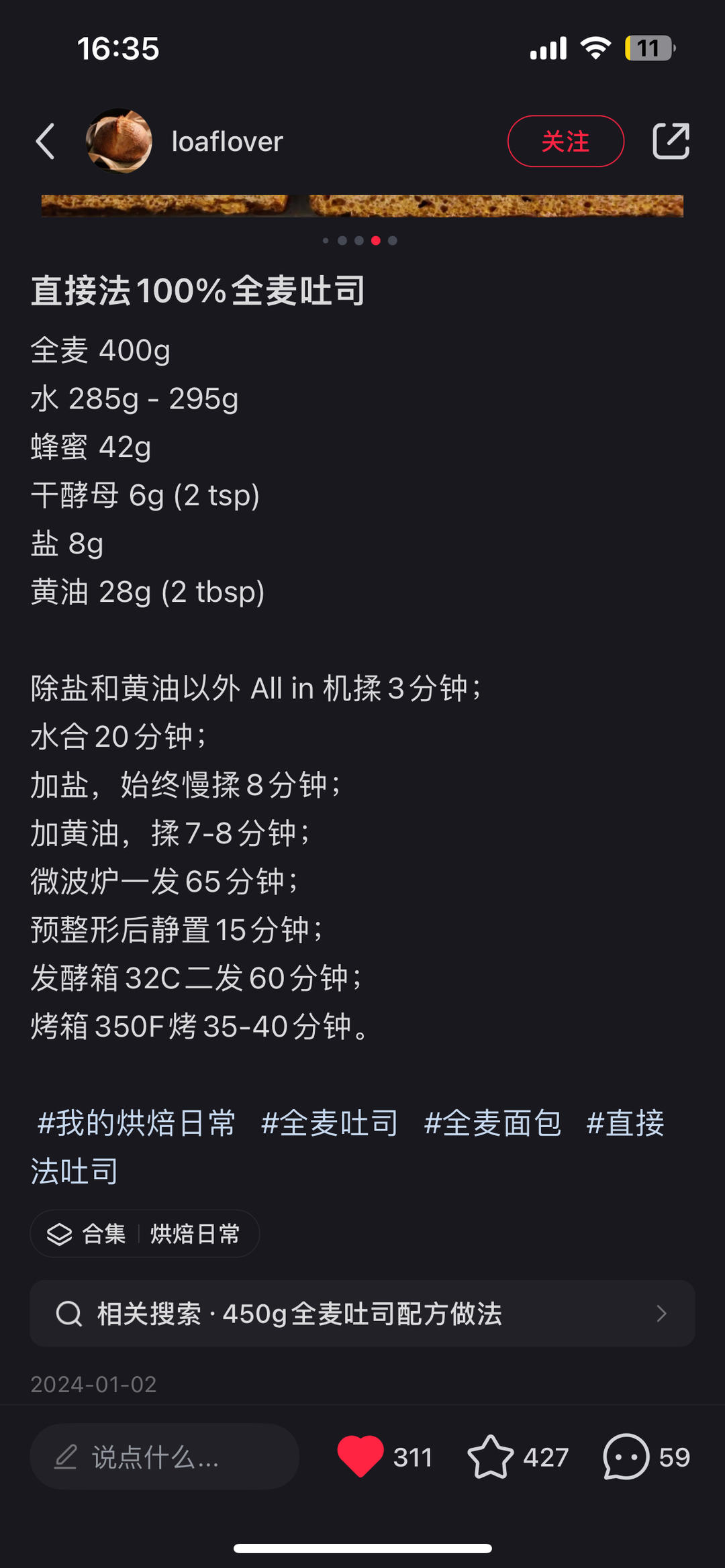
Task: Select the fourth carousel dot indicator
Action: click(375, 240)
